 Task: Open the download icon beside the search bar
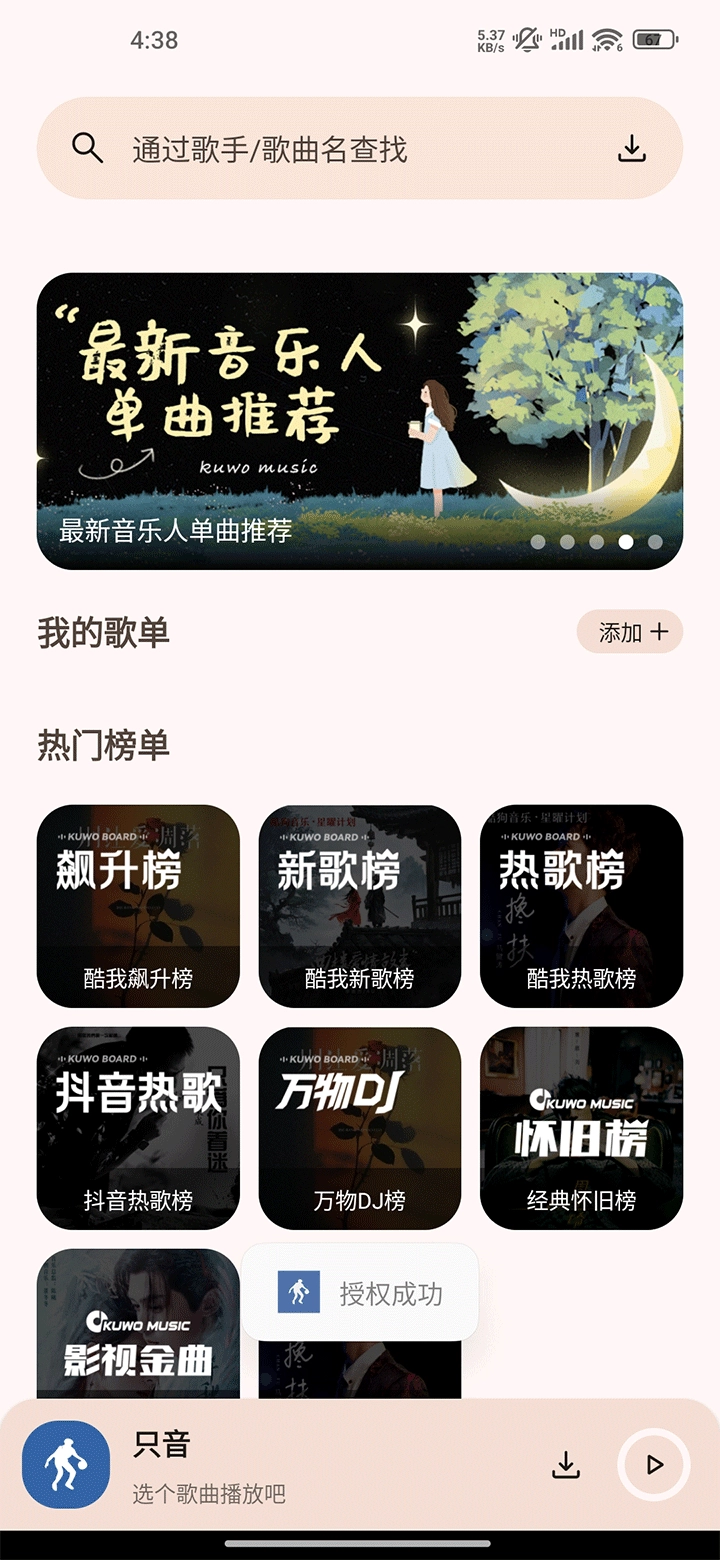point(633,147)
